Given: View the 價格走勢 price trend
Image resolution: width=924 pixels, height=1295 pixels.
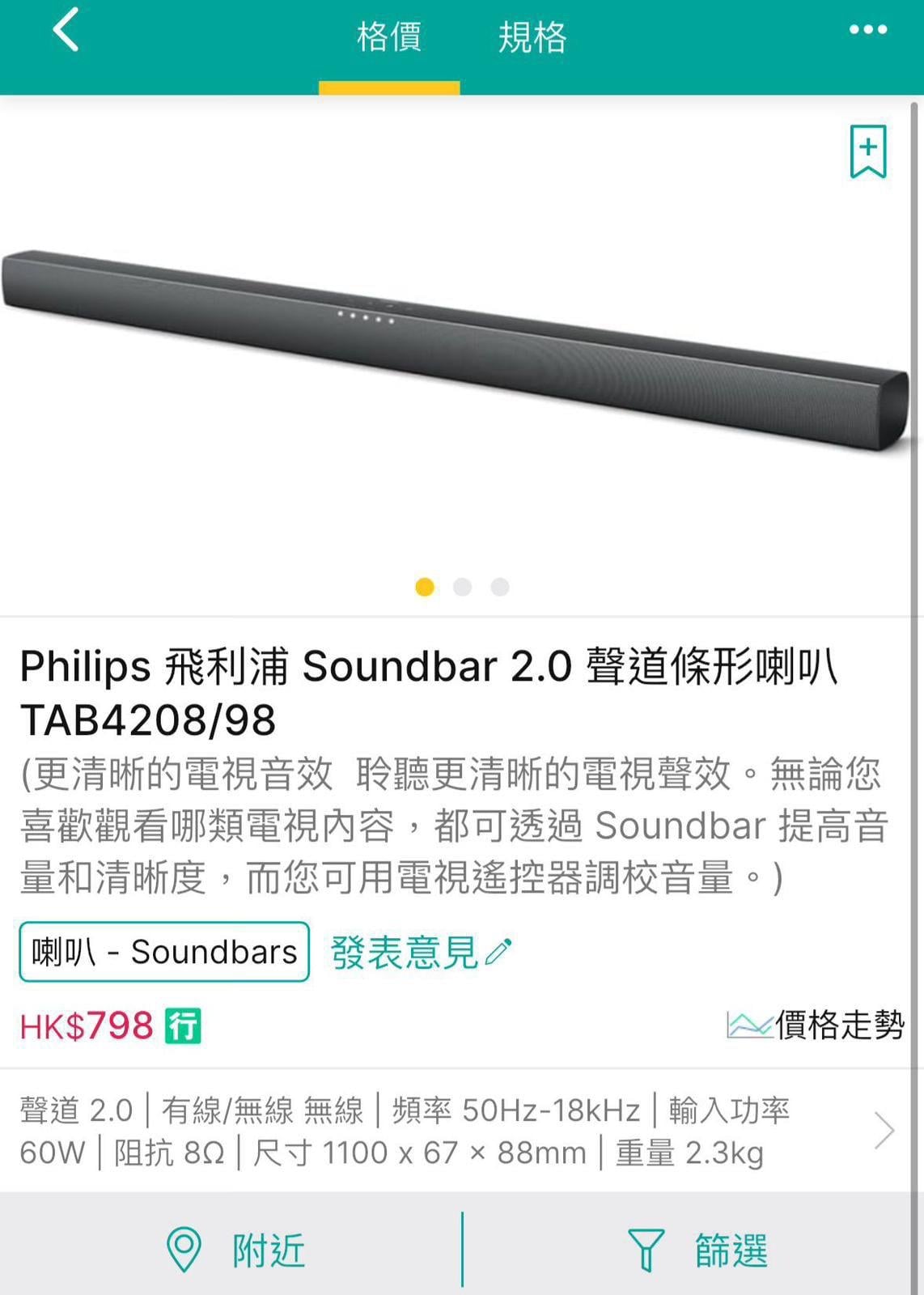Looking at the screenshot, I should [x=816, y=1025].
